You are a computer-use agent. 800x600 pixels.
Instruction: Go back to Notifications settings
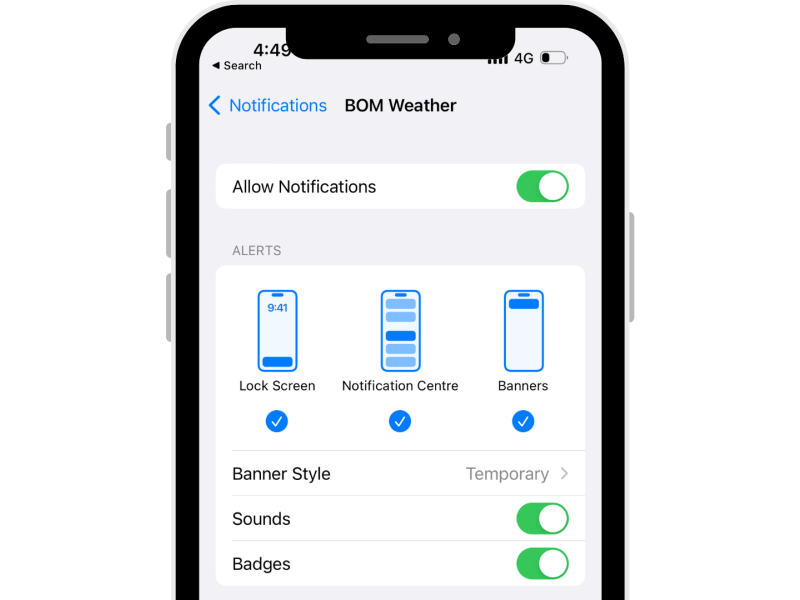267,106
